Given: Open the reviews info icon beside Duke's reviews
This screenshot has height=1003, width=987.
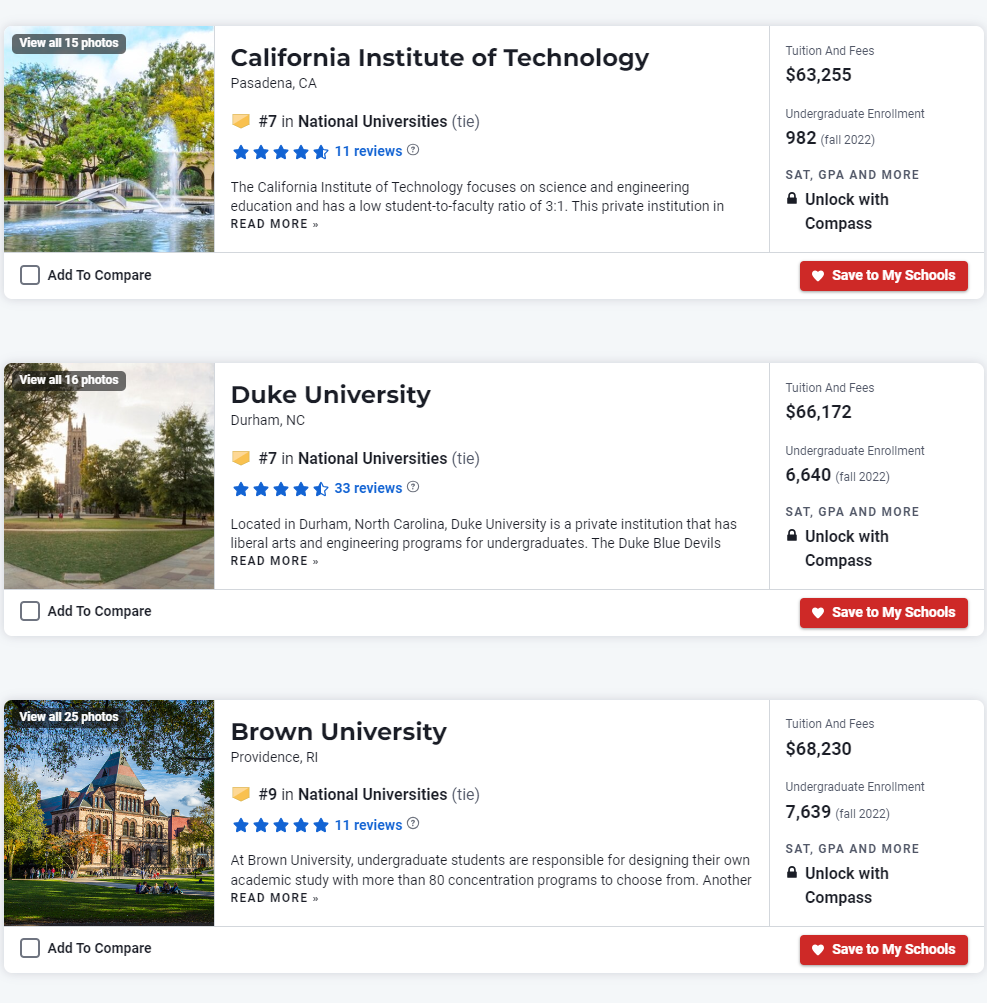Looking at the screenshot, I should coord(413,488).
